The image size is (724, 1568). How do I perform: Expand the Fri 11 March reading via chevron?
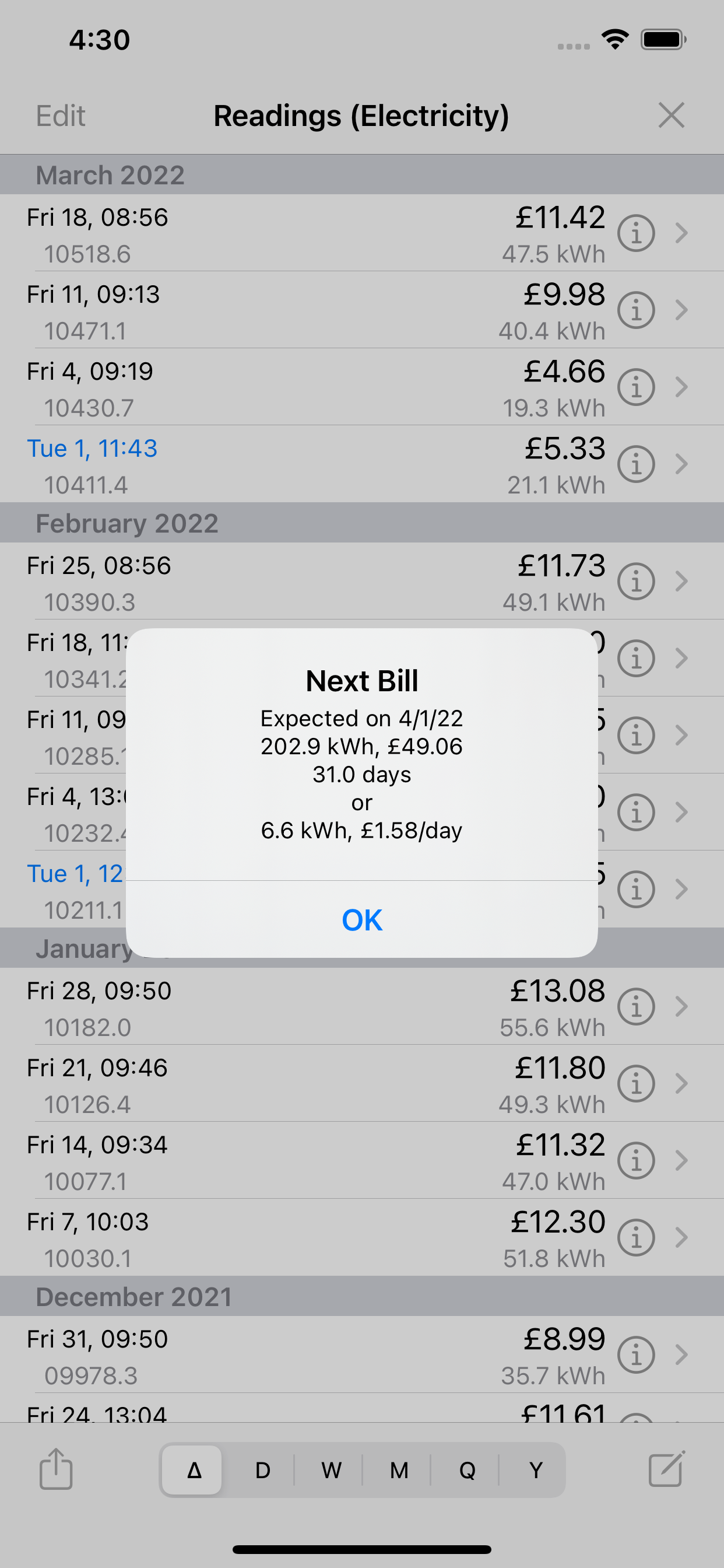point(680,310)
